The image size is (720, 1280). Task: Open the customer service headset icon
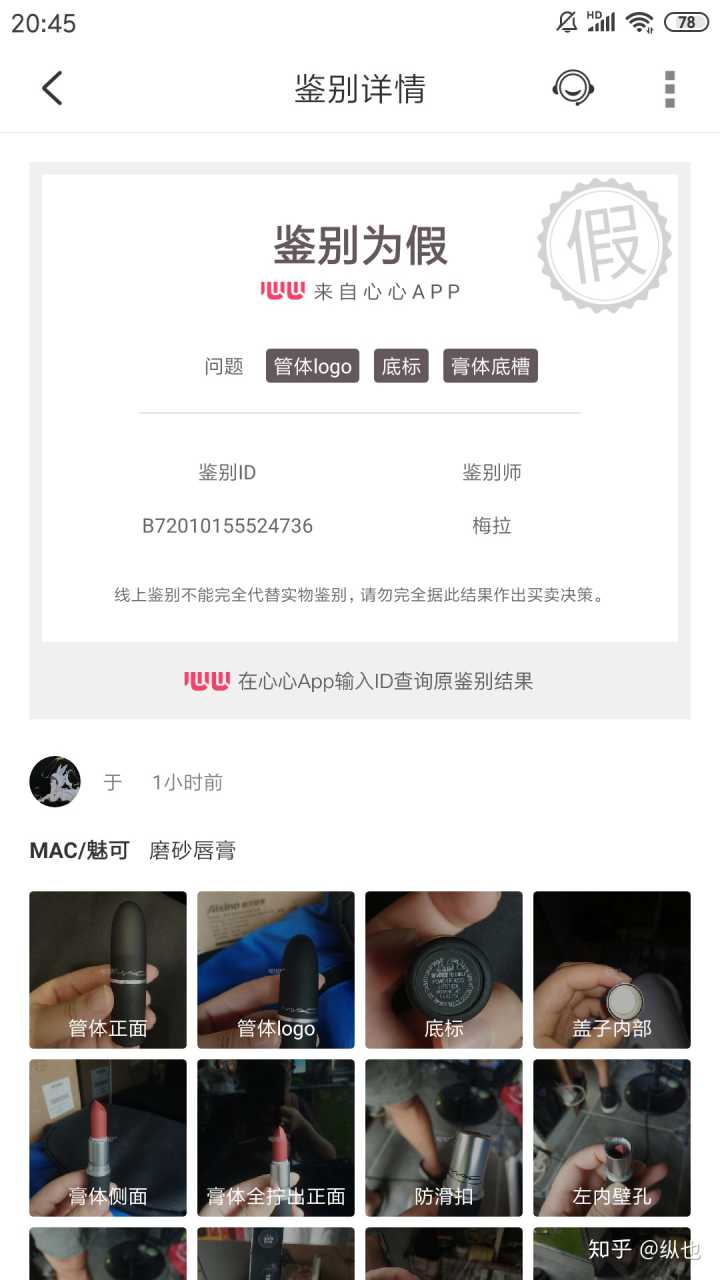click(x=573, y=88)
